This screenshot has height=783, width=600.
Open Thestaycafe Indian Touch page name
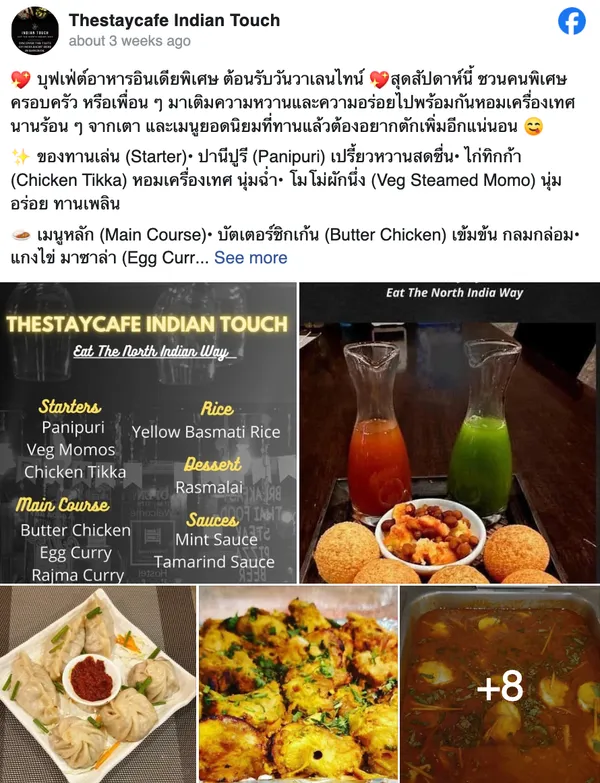click(x=174, y=20)
